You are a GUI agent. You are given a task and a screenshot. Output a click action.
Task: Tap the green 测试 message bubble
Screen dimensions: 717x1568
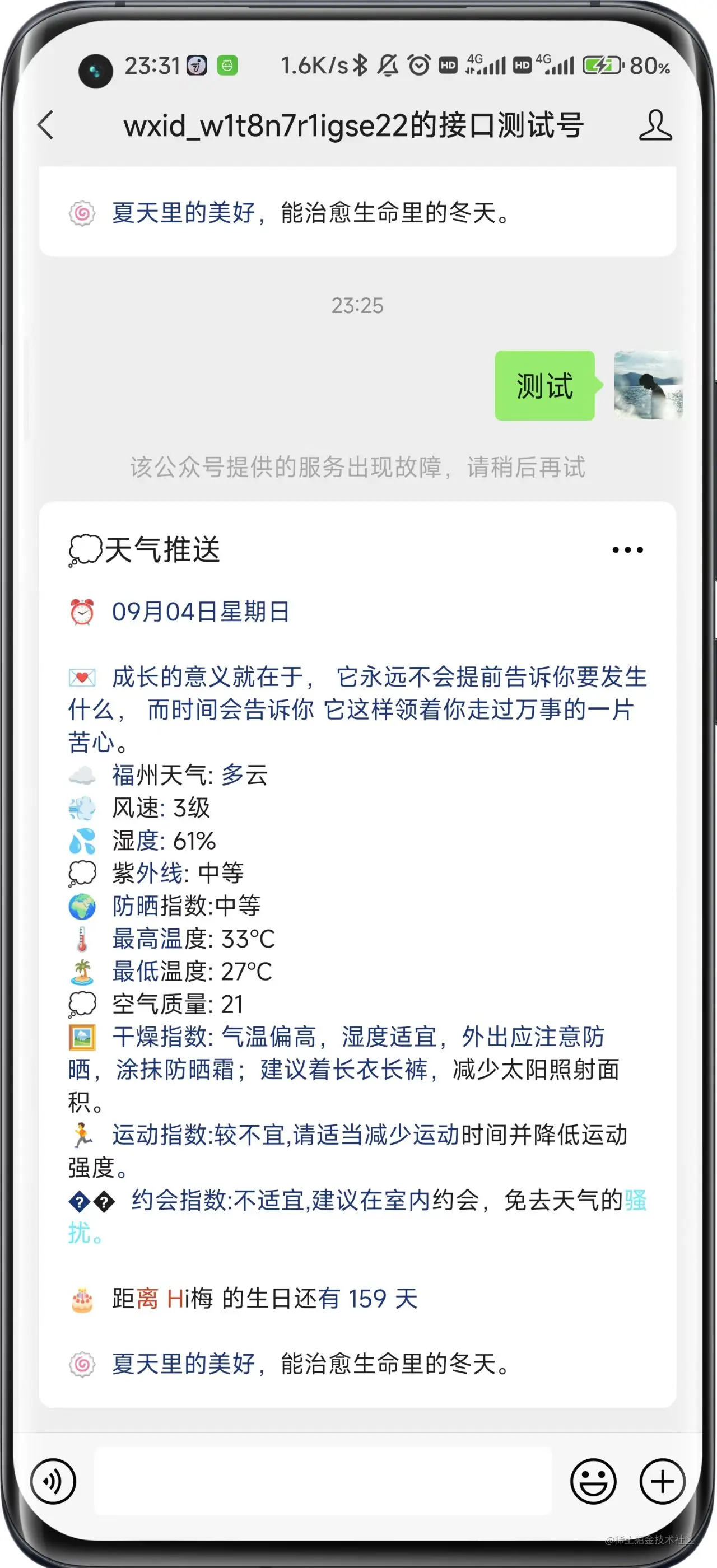click(543, 385)
